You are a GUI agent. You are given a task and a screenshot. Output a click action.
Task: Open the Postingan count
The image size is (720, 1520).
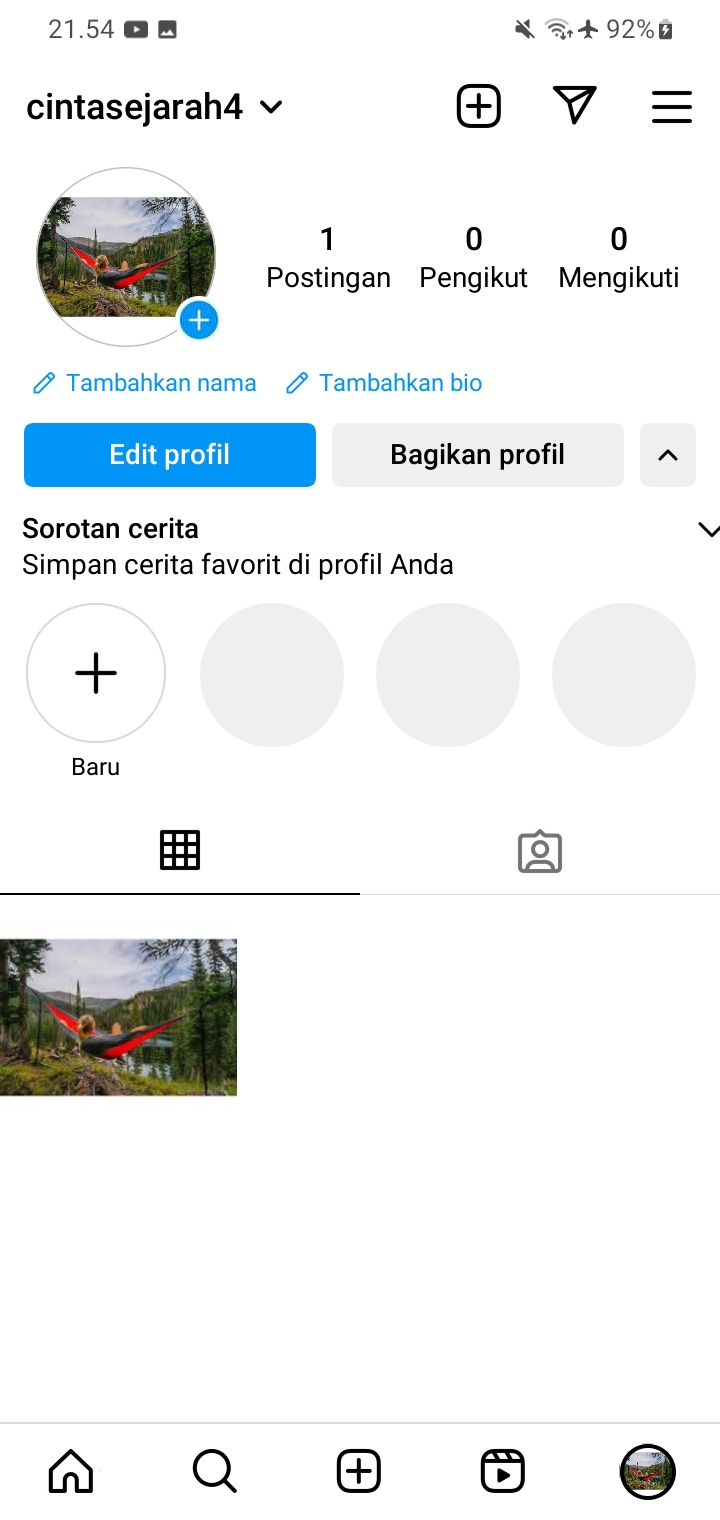[x=328, y=257]
